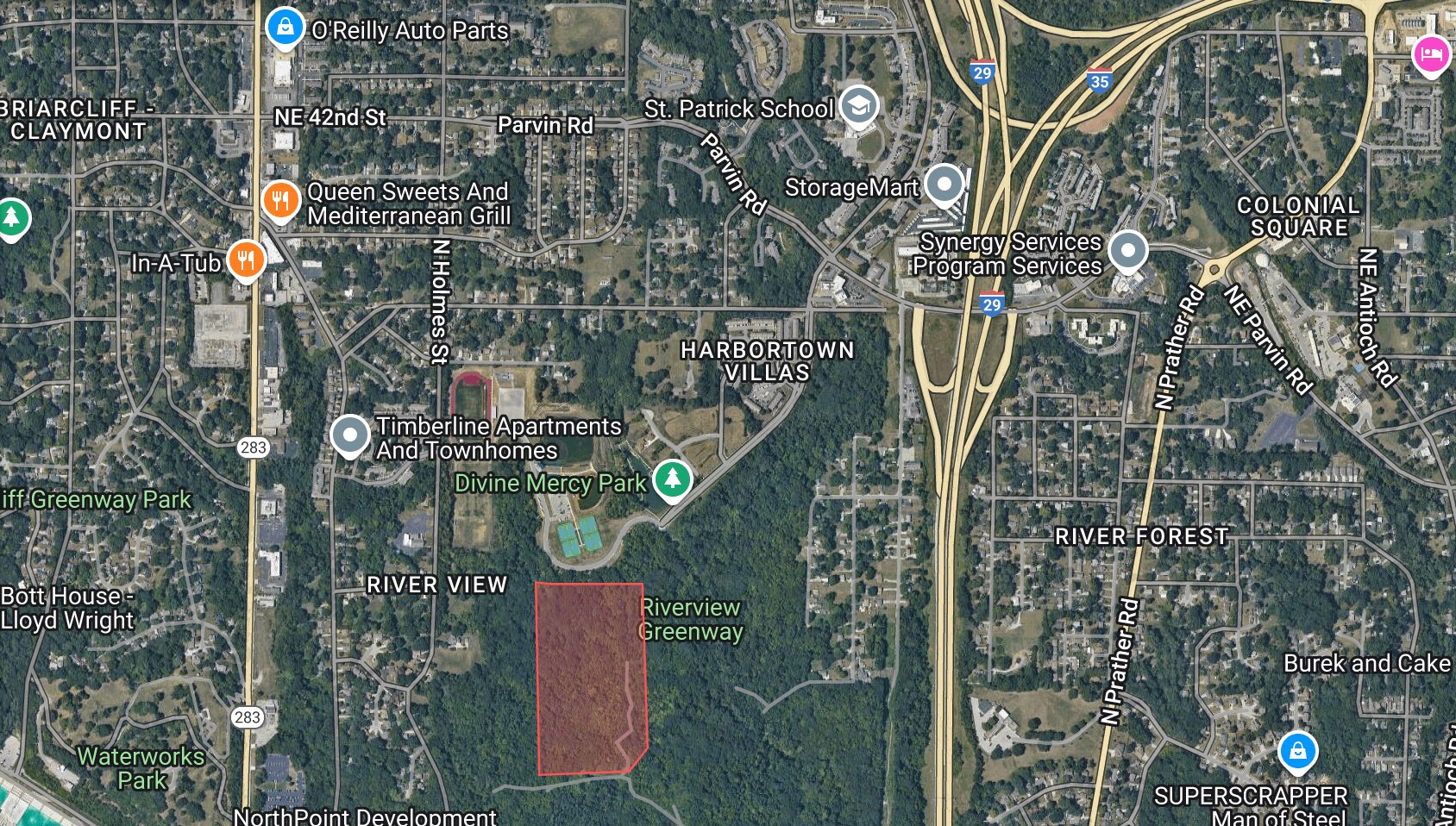View St. Patrick School place marker

(858, 106)
